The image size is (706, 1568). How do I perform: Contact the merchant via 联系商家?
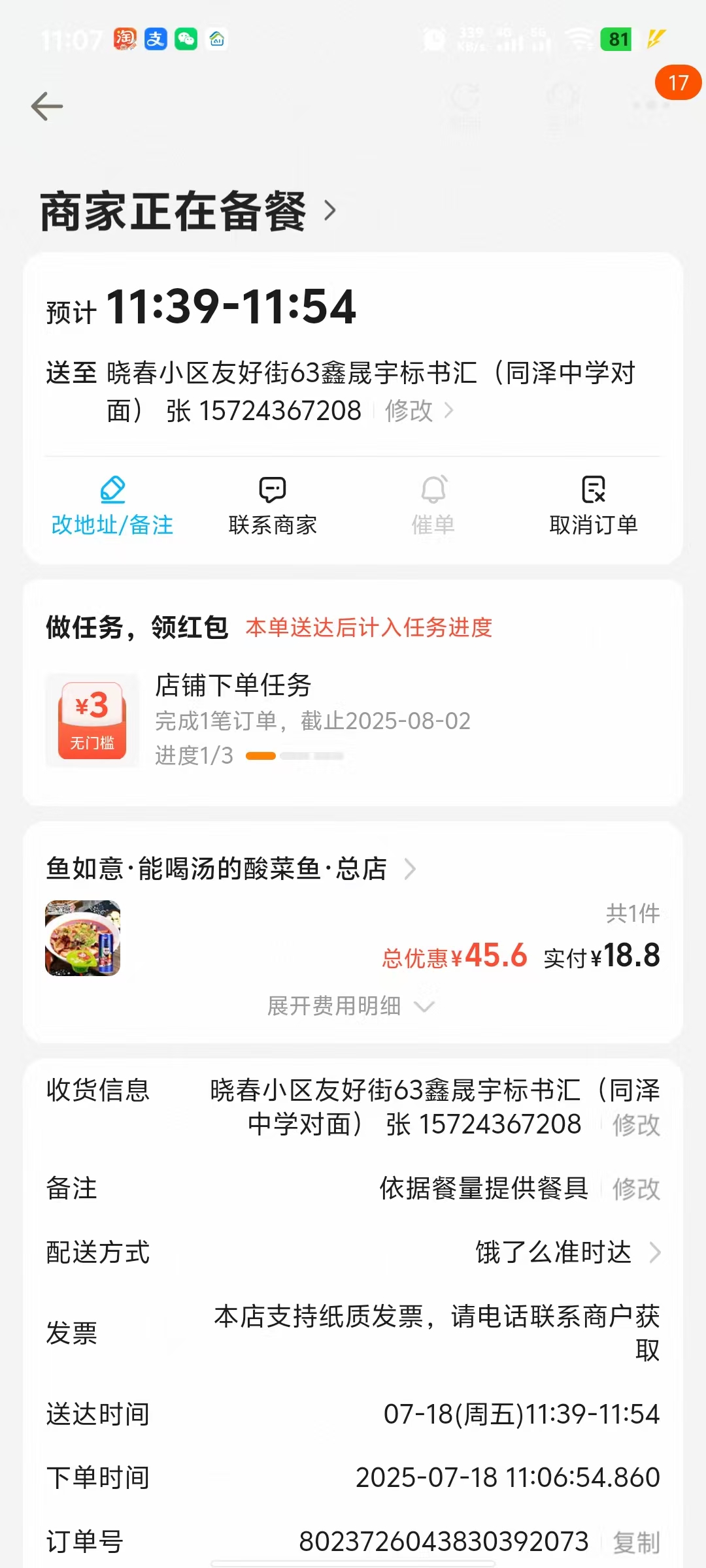tap(273, 506)
